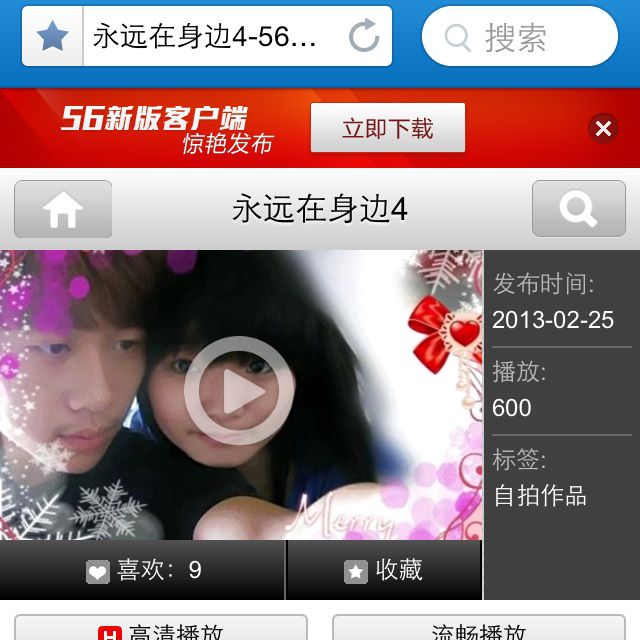Open the 搜索 search box
The height and width of the screenshot is (640, 640).
520,36
